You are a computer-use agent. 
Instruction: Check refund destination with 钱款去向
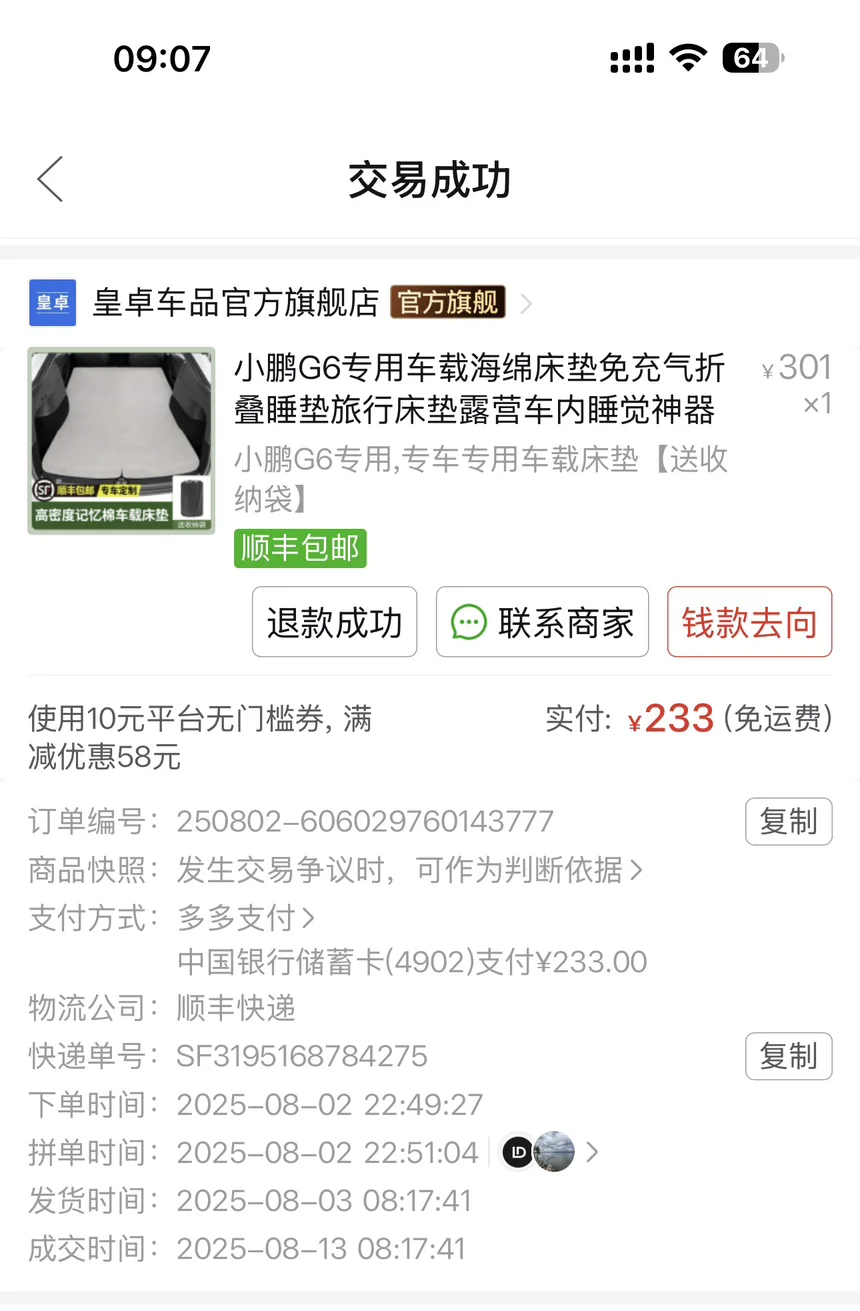tap(750, 622)
